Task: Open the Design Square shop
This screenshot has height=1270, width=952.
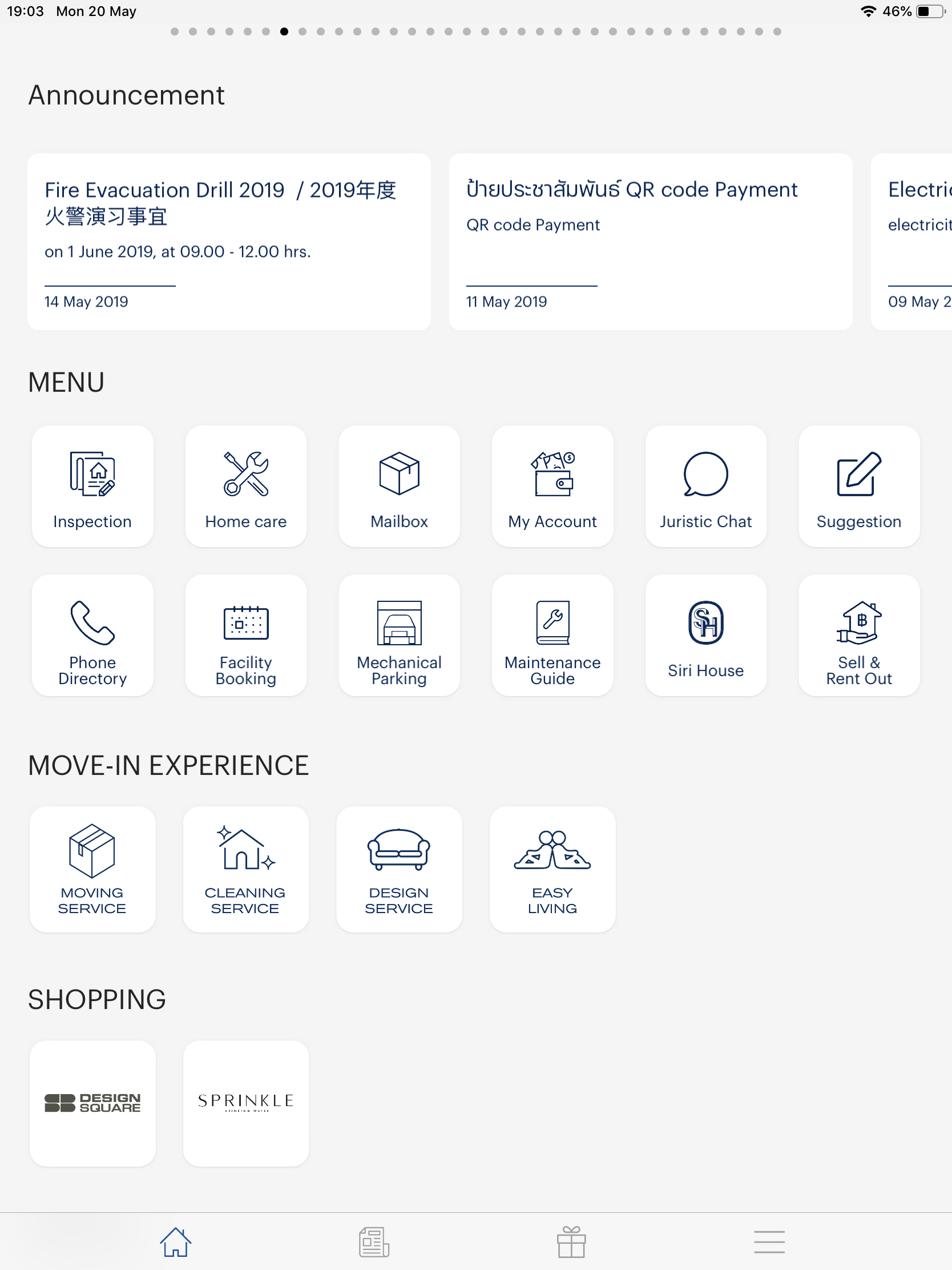Action: 92,1103
